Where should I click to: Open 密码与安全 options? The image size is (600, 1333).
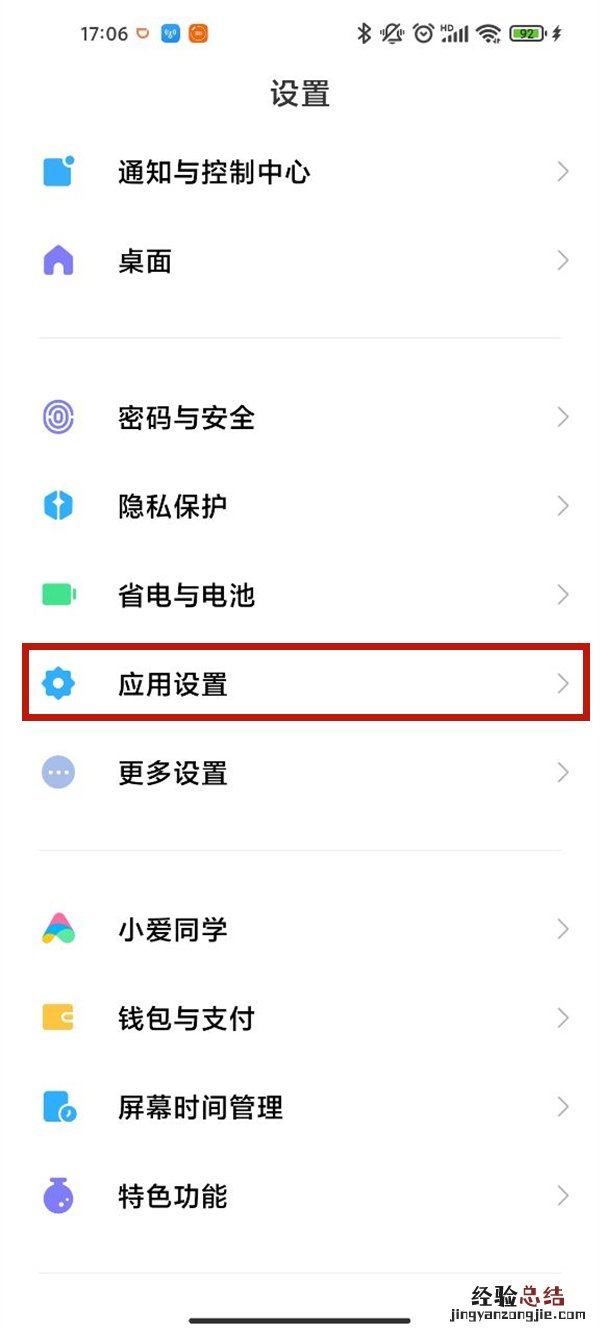[186, 418]
